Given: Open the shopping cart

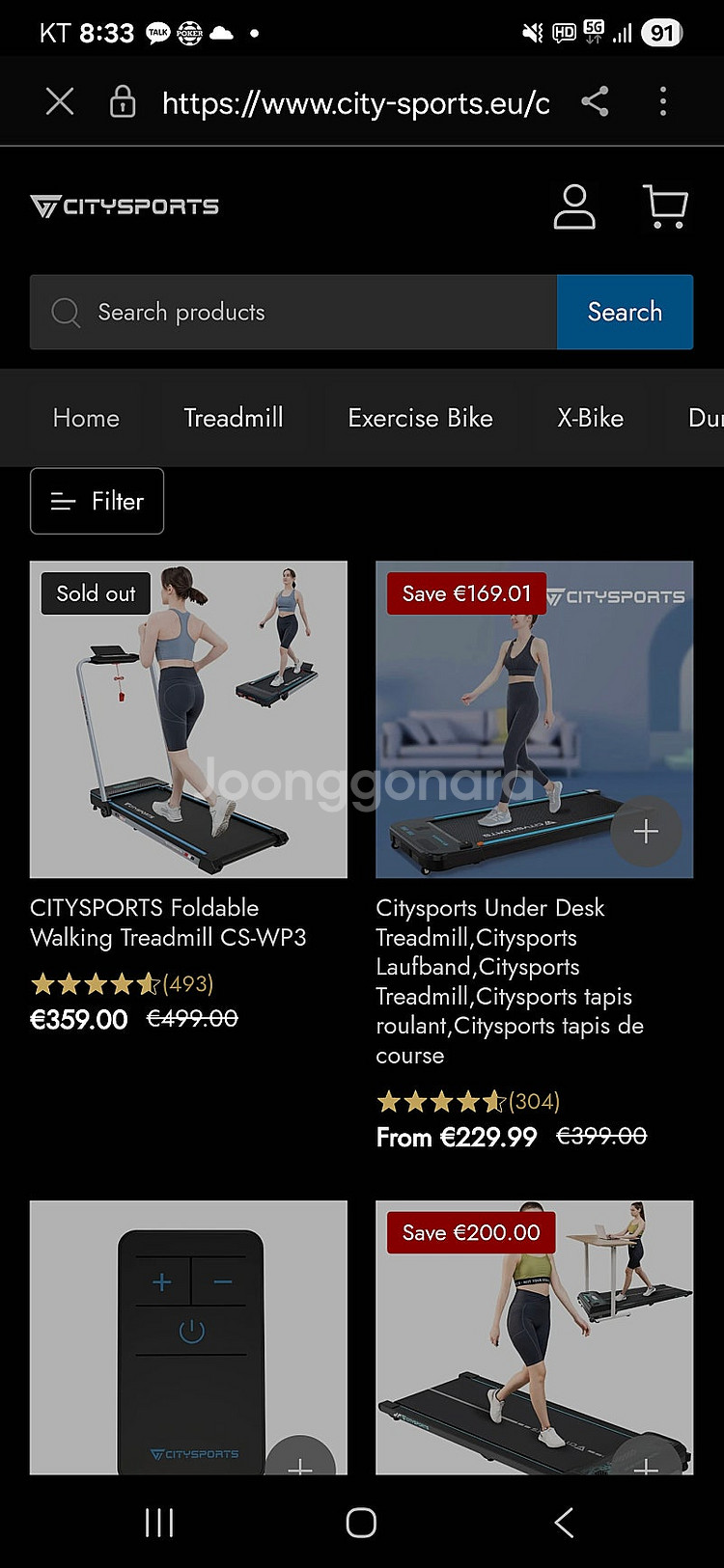Looking at the screenshot, I should tap(665, 206).
